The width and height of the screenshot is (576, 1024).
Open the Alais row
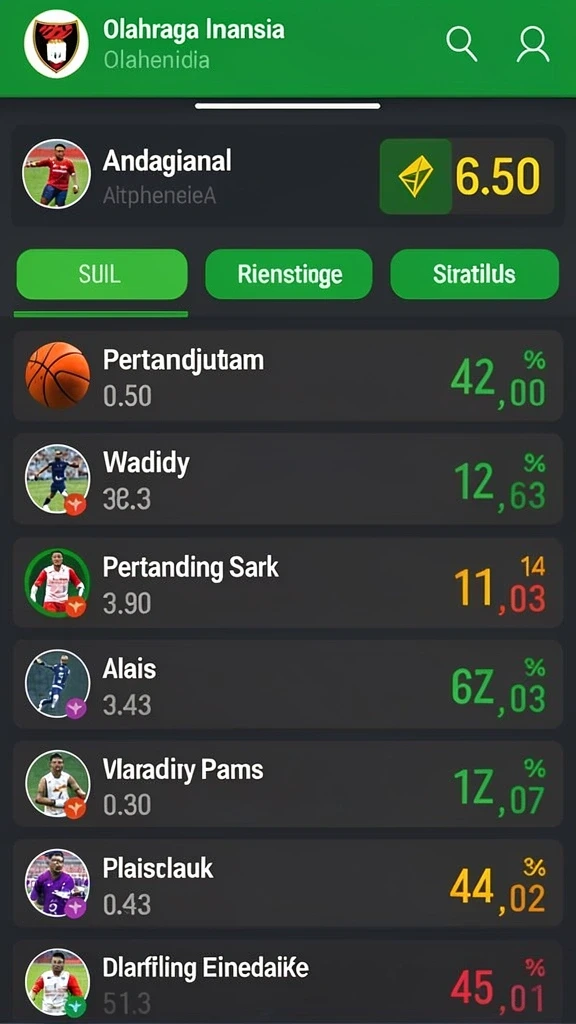(x=288, y=684)
